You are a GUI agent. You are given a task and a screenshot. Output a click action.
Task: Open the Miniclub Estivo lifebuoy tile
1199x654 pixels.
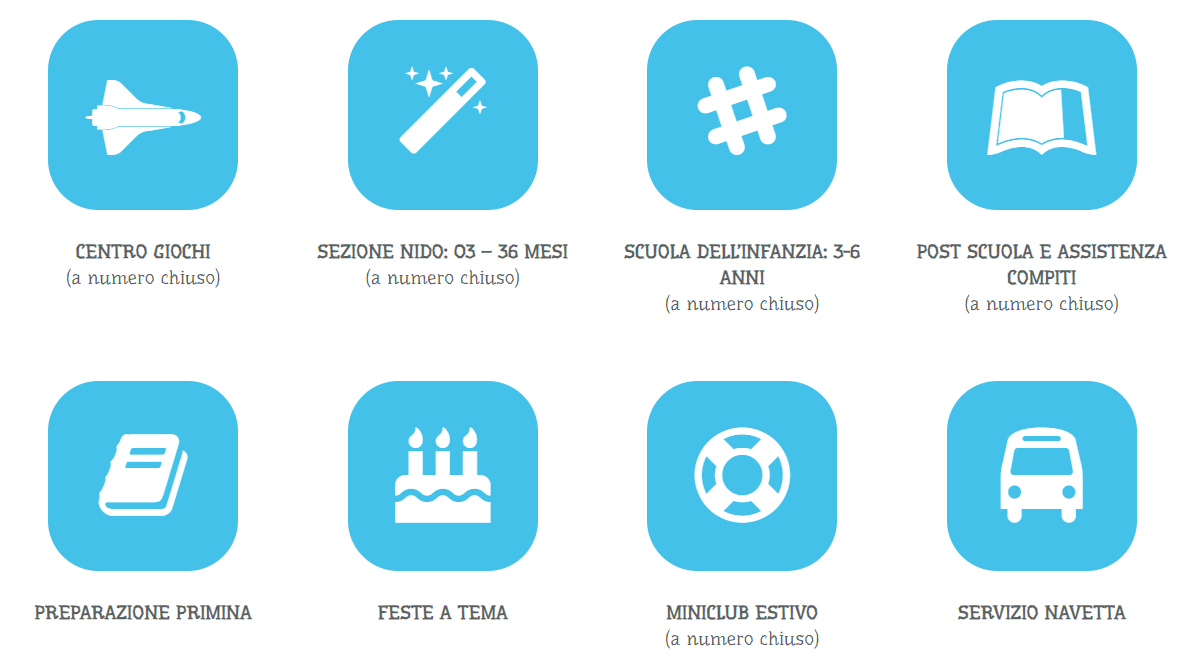tap(742, 475)
